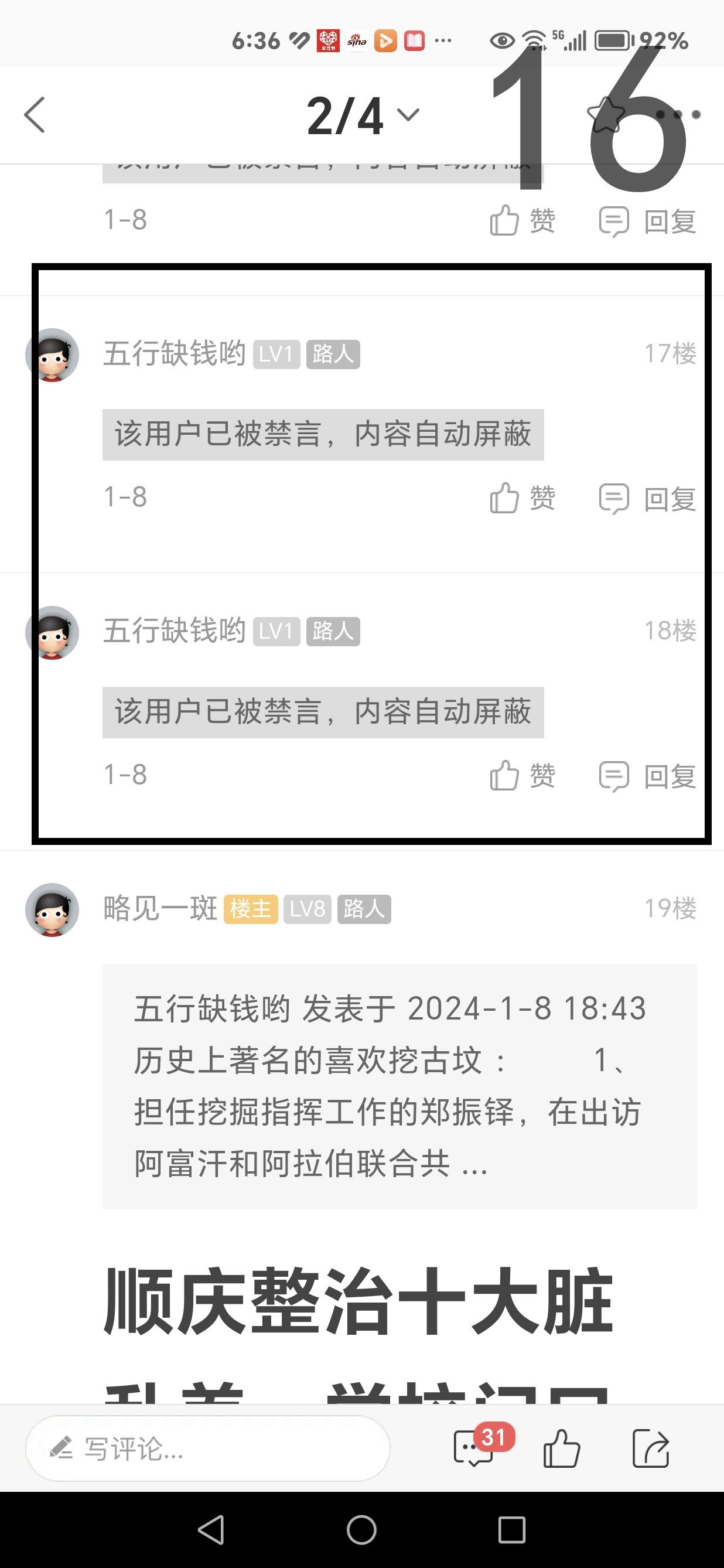This screenshot has width=724, height=1568.
Task: Tap the back arrow to leave the thread
Action: [x=35, y=114]
